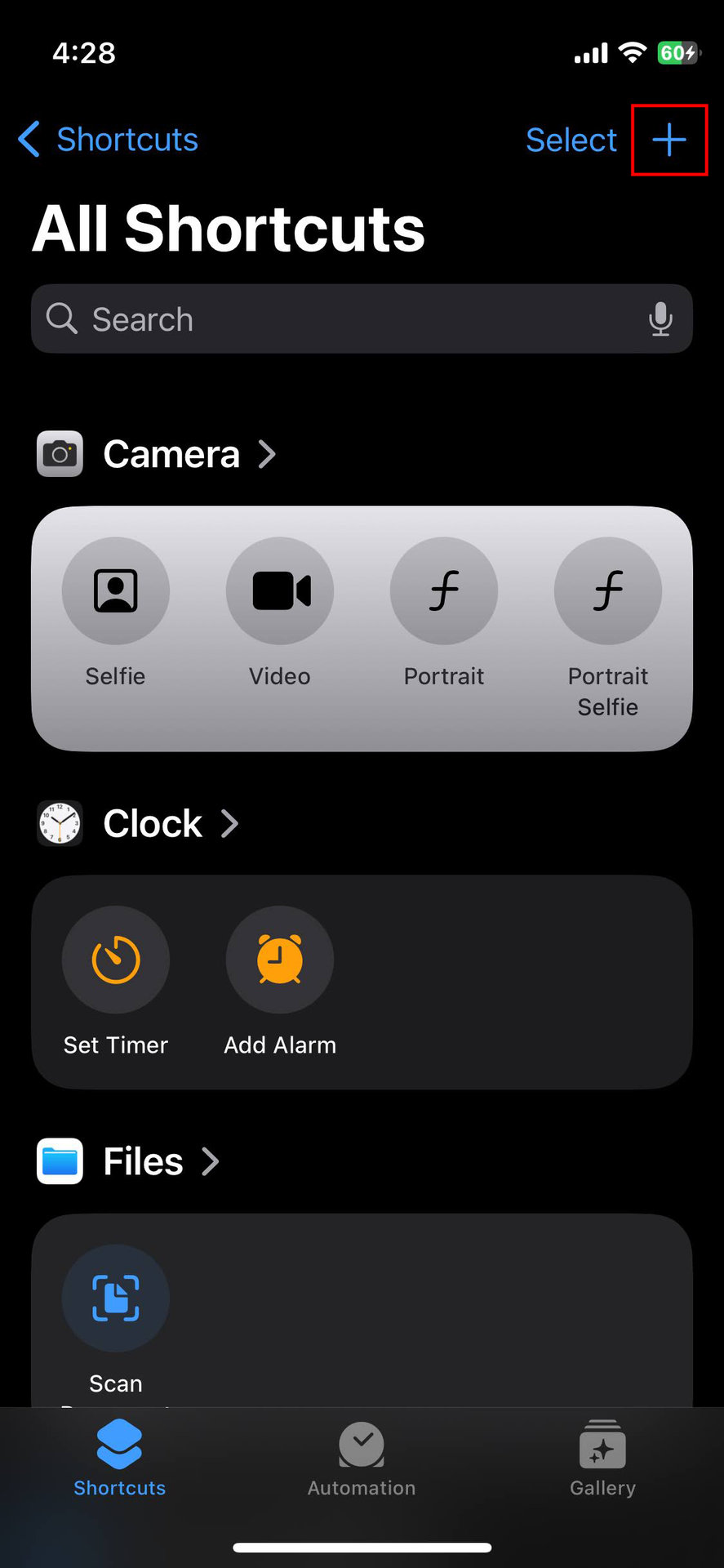724x1568 pixels.
Task: Go back to Shortcuts folders
Action: [108, 140]
